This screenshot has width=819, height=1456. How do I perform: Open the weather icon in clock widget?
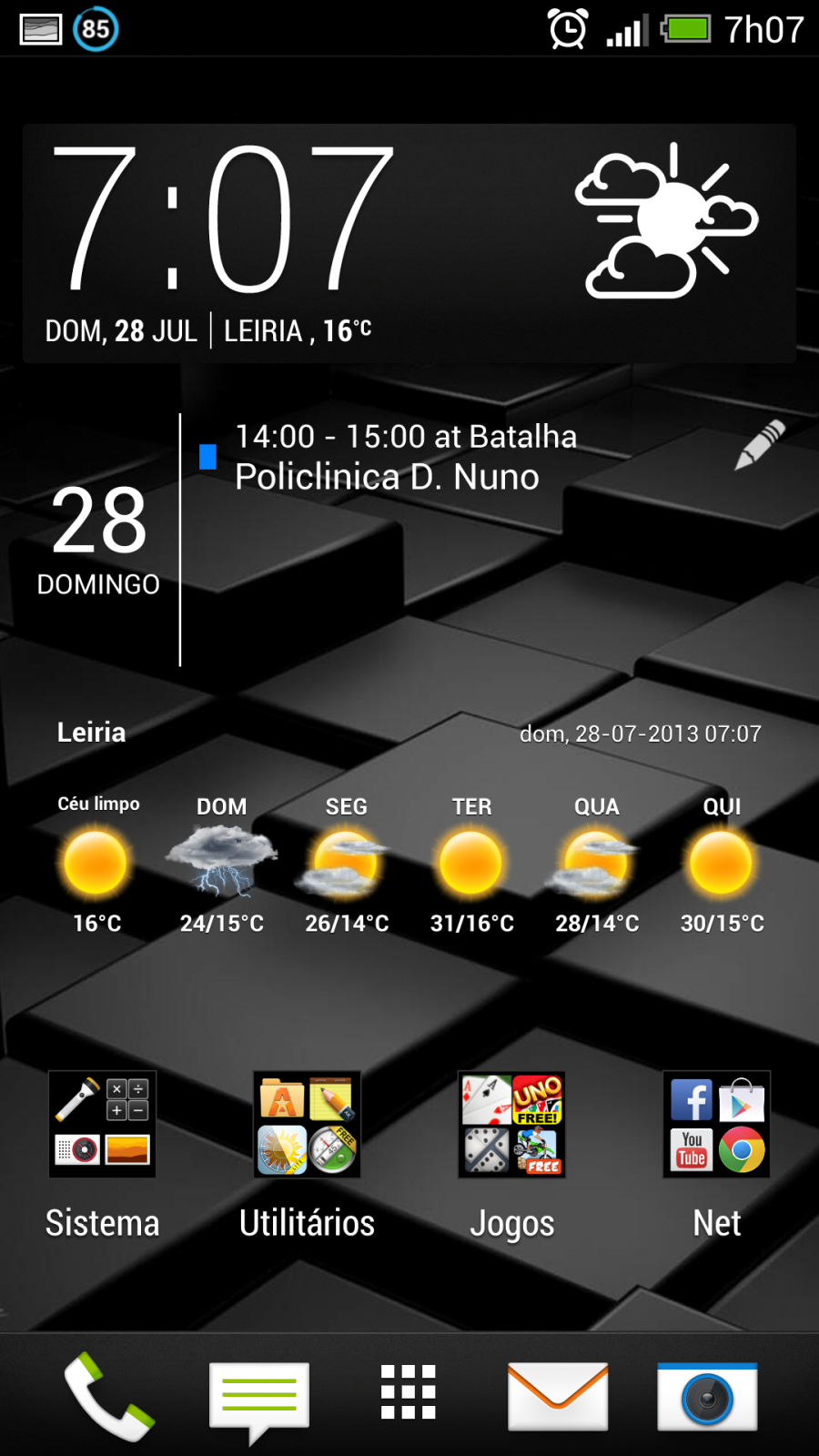click(667, 221)
